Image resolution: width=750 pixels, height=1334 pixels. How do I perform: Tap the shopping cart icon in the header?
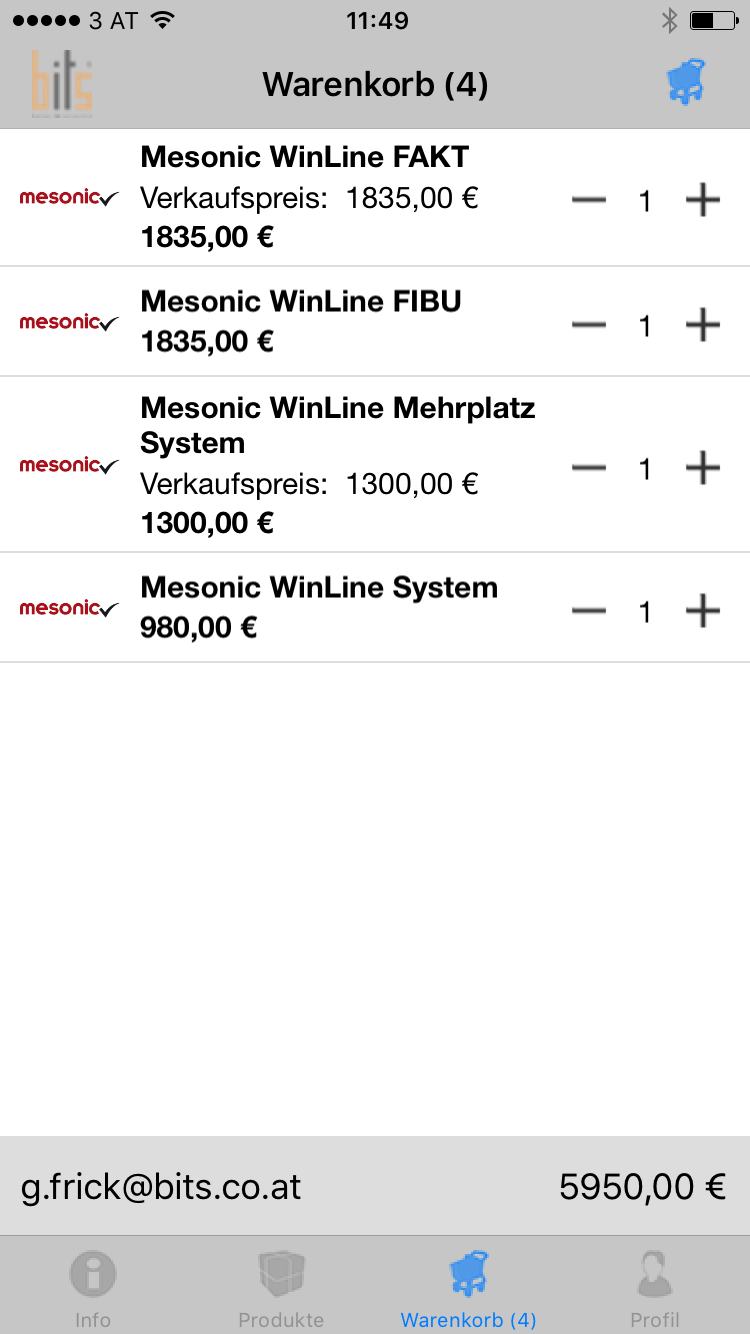tap(686, 82)
